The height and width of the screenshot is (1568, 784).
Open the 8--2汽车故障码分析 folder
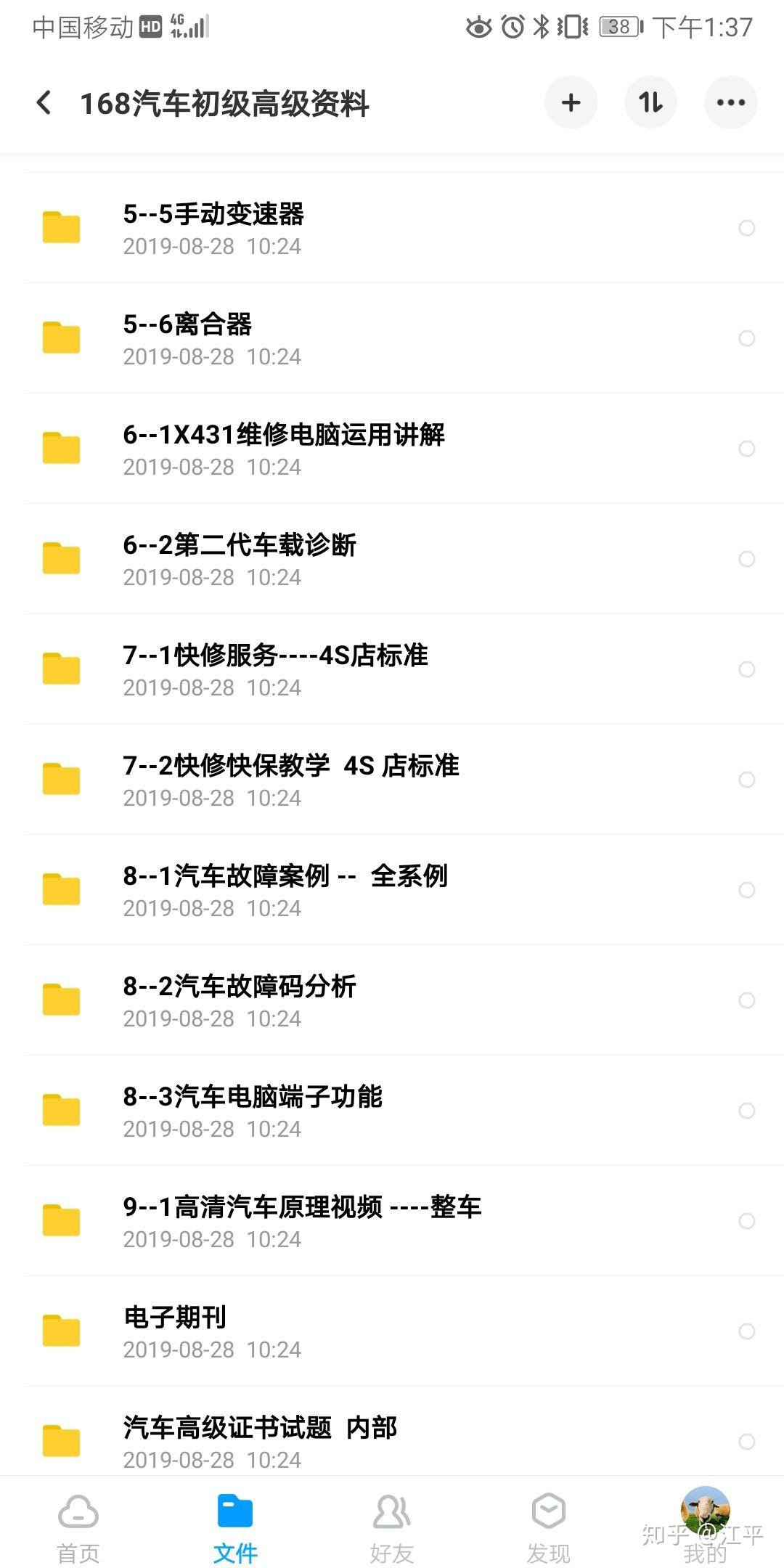(x=240, y=1000)
